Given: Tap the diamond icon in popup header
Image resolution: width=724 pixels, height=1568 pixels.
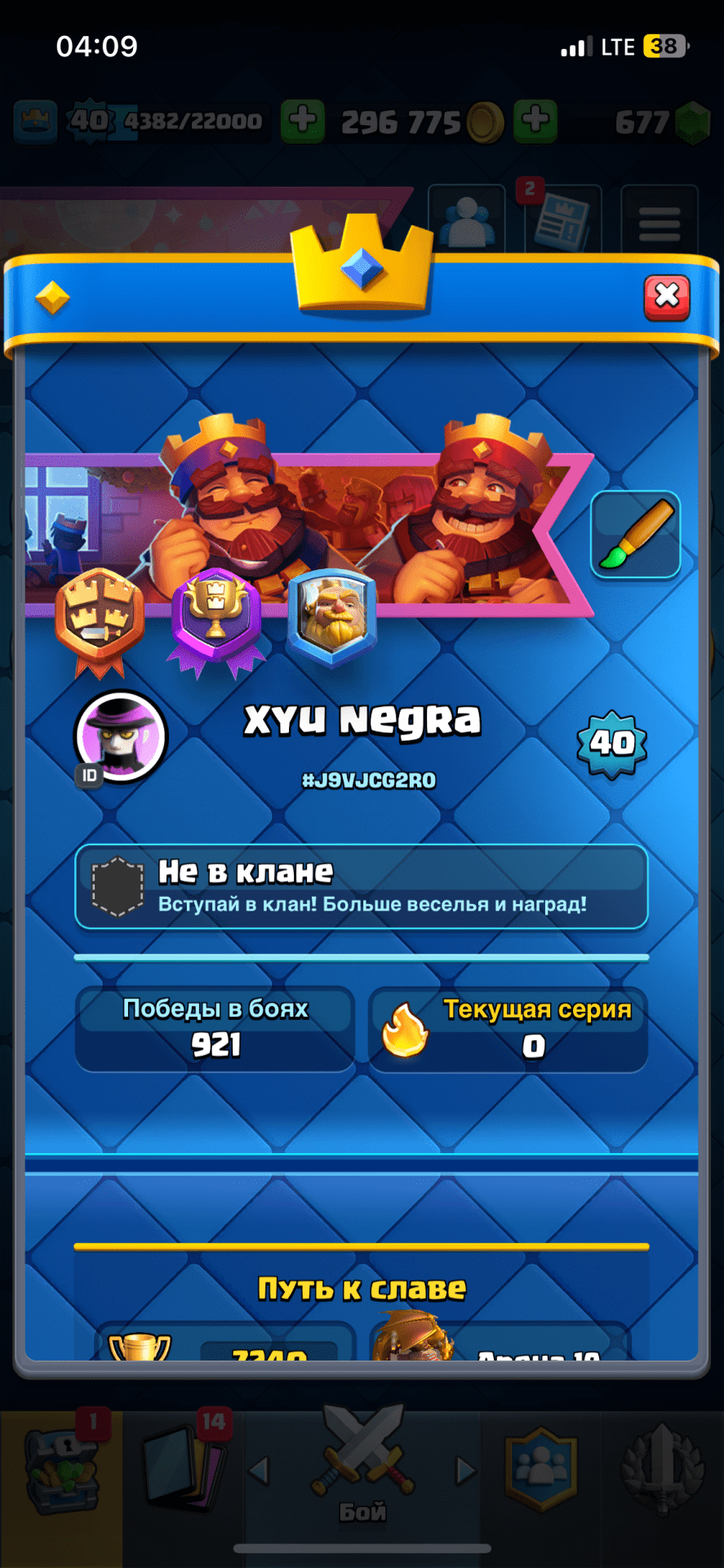Looking at the screenshot, I should point(53,298).
